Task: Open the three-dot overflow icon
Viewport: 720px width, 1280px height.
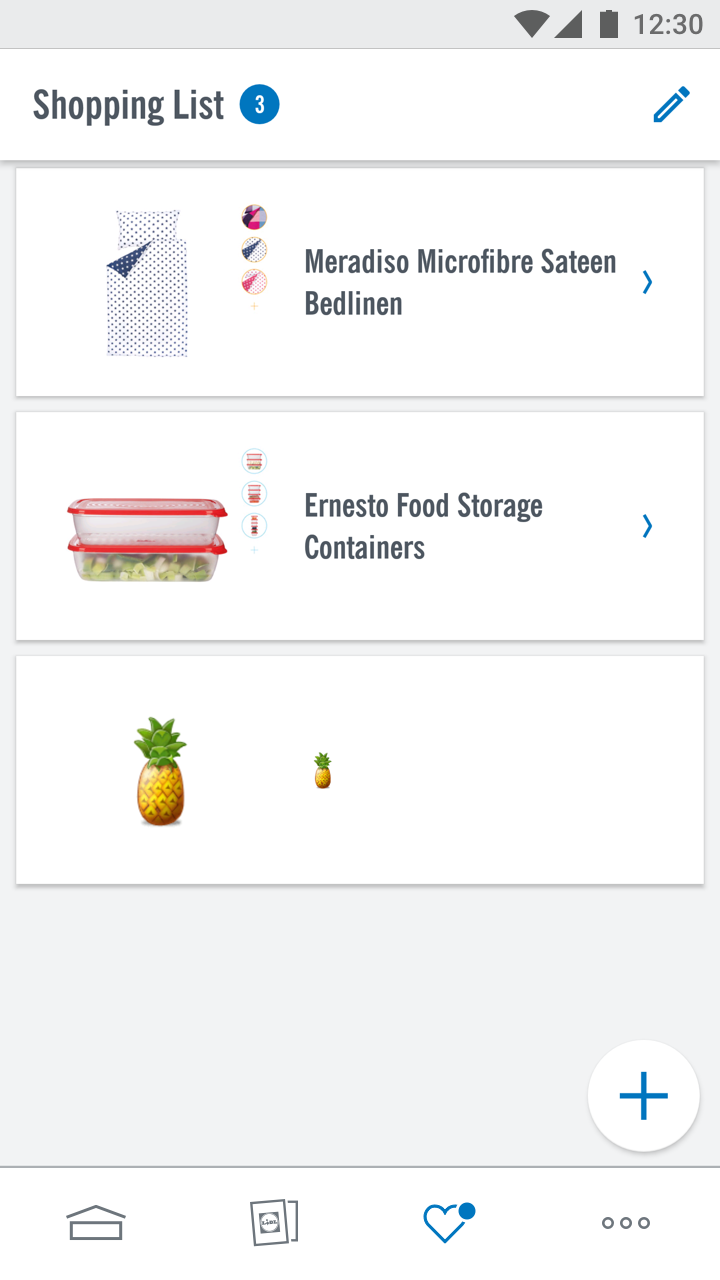Action: [x=624, y=1221]
